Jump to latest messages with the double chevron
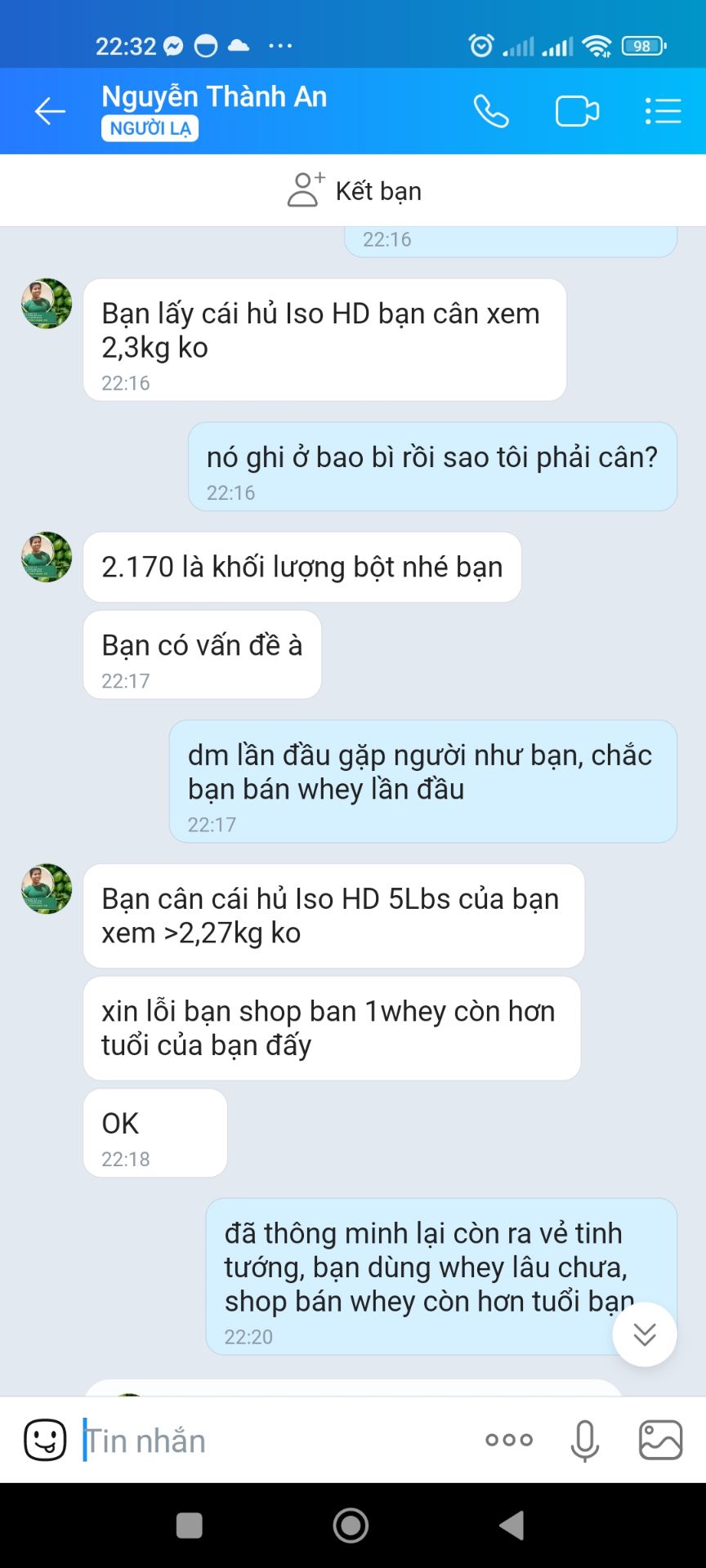 coord(644,1333)
